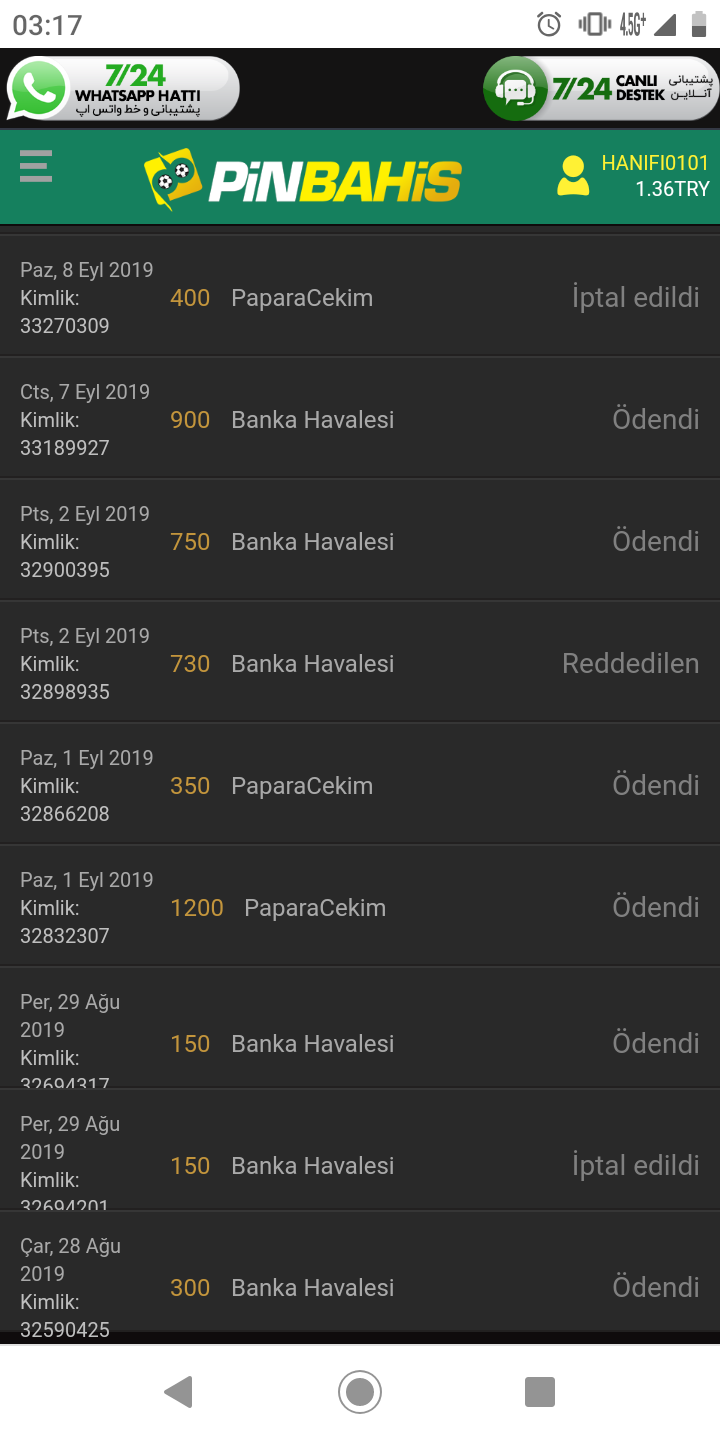Open the HANIFI0101 account profile

point(633,175)
